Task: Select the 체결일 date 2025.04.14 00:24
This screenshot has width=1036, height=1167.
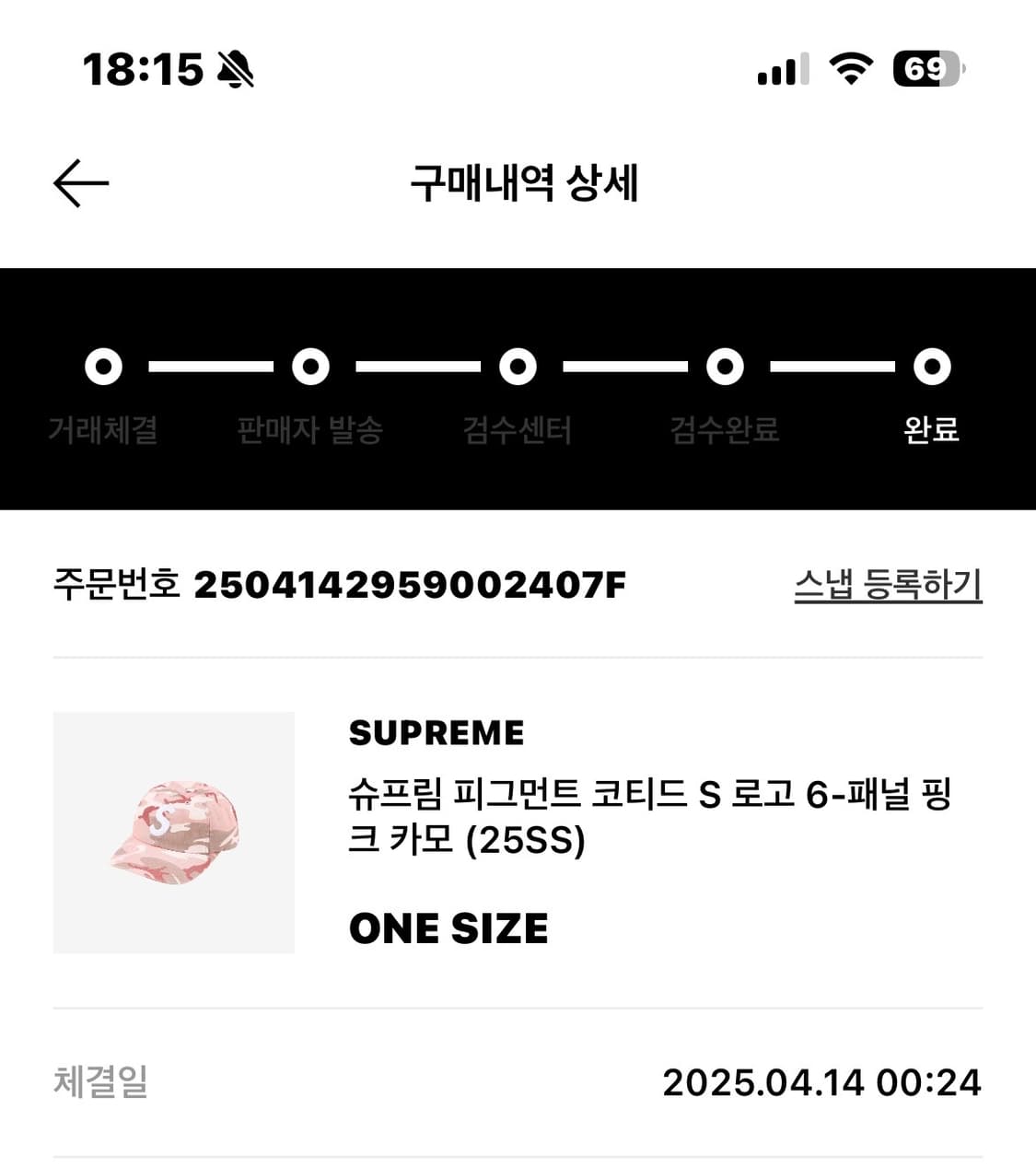Action: coord(822,1084)
